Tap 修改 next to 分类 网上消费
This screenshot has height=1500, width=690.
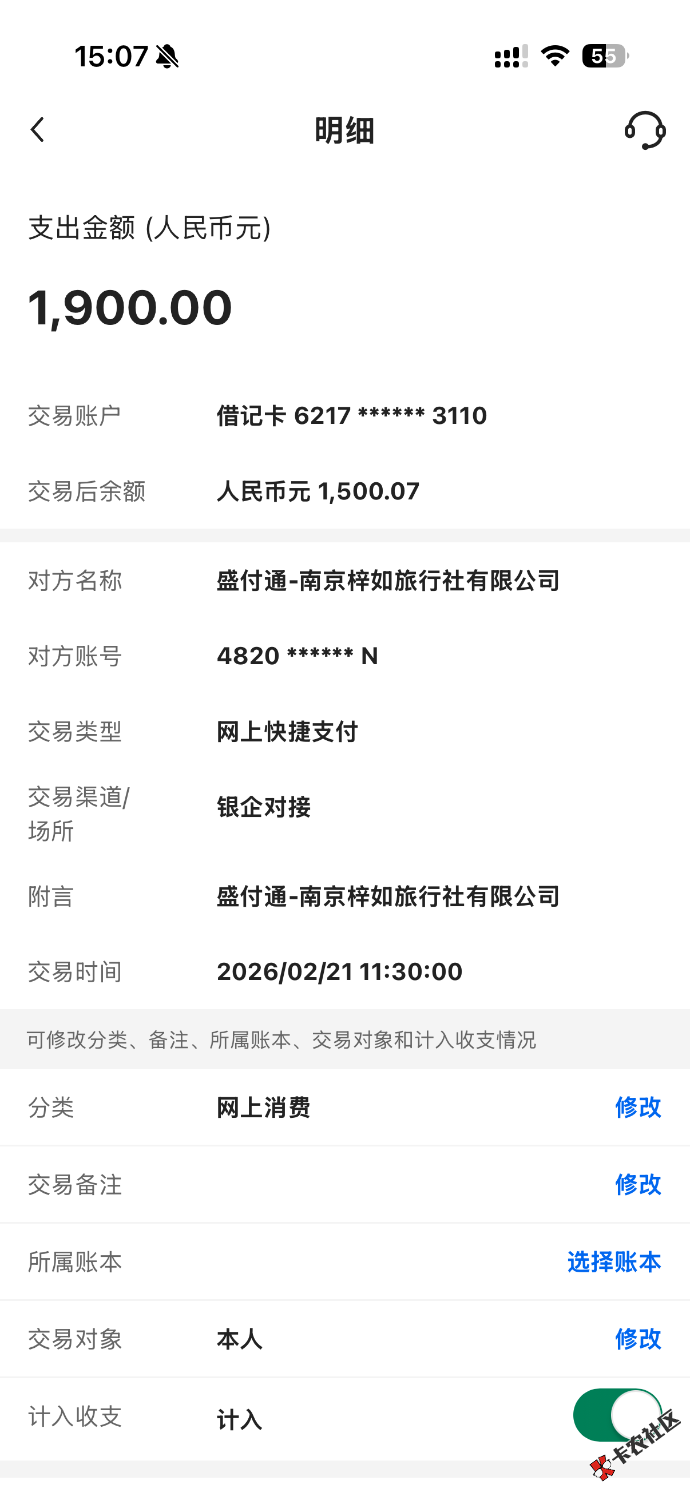pyautogui.click(x=638, y=1107)
